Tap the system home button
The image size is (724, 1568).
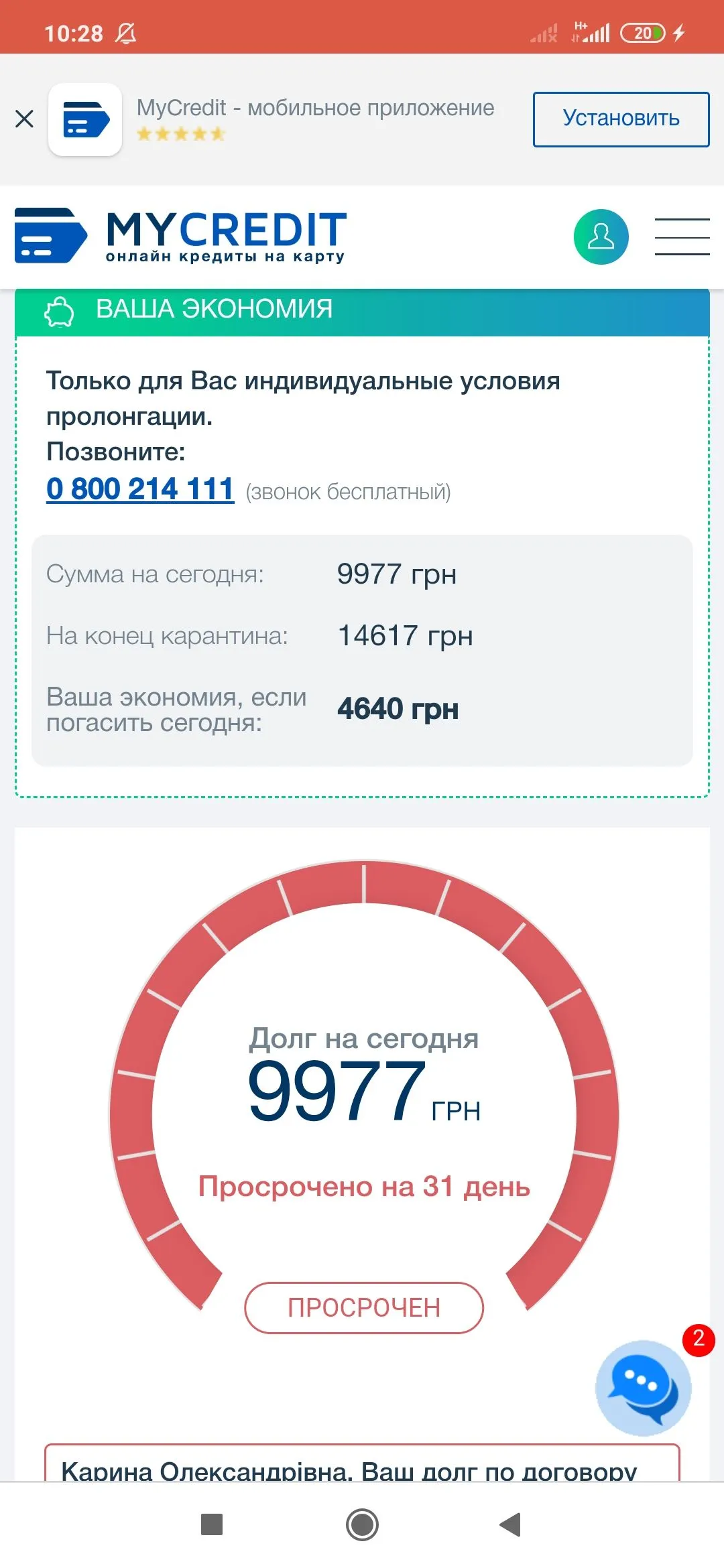click(362, 1524)
